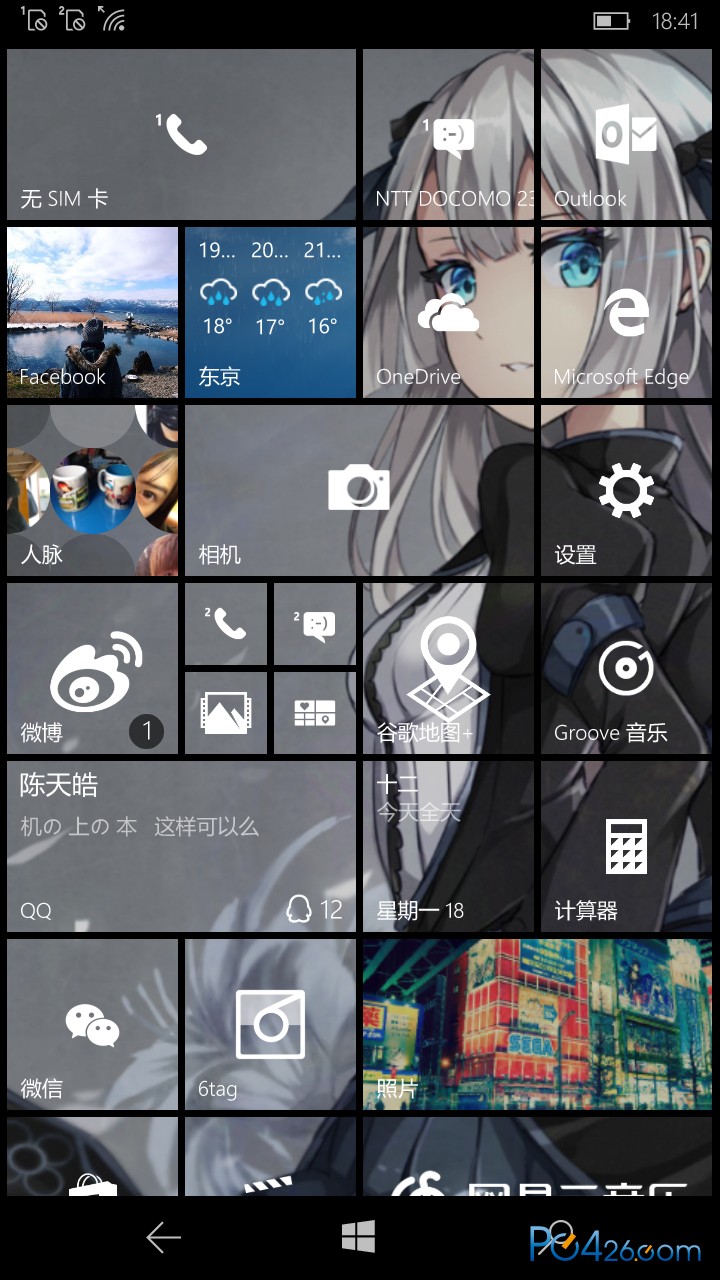
Task: Open OneDrive
Action: coord(448,312)
